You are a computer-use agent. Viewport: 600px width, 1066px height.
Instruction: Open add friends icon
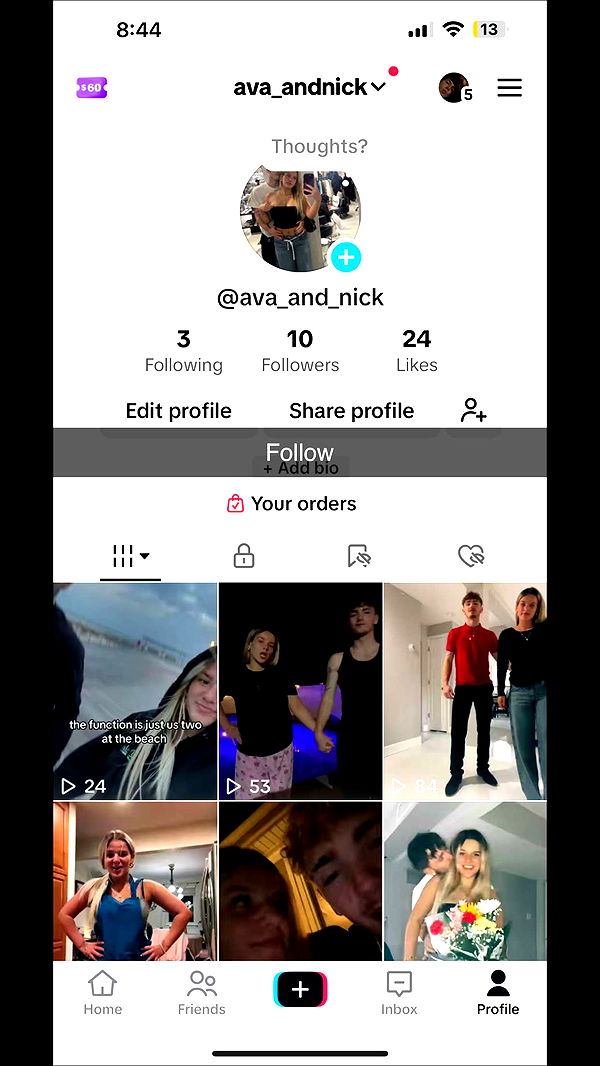[x=473, y=411]
